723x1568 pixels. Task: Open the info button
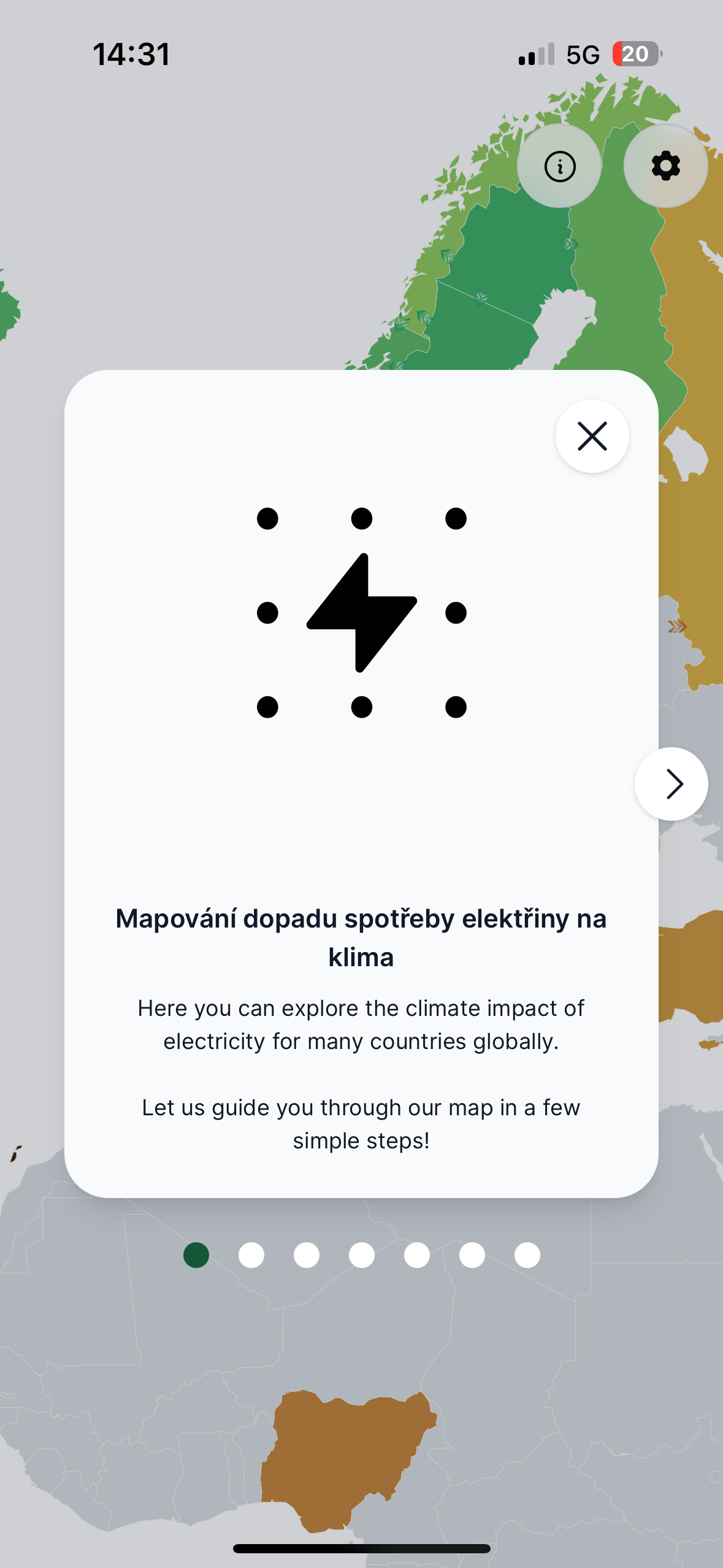(559, 166)
